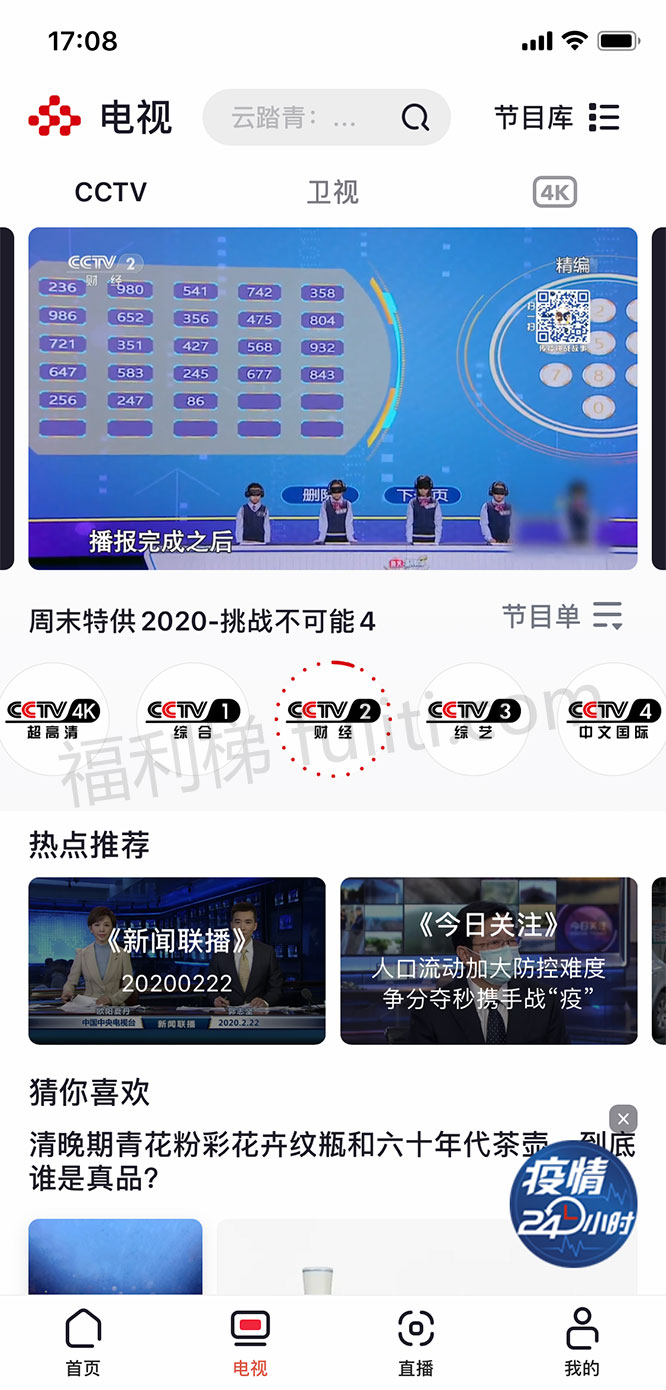This screenshot has width=666, height=1390.
Task: Switch to the CCTV tab
Action: (111, 192)
